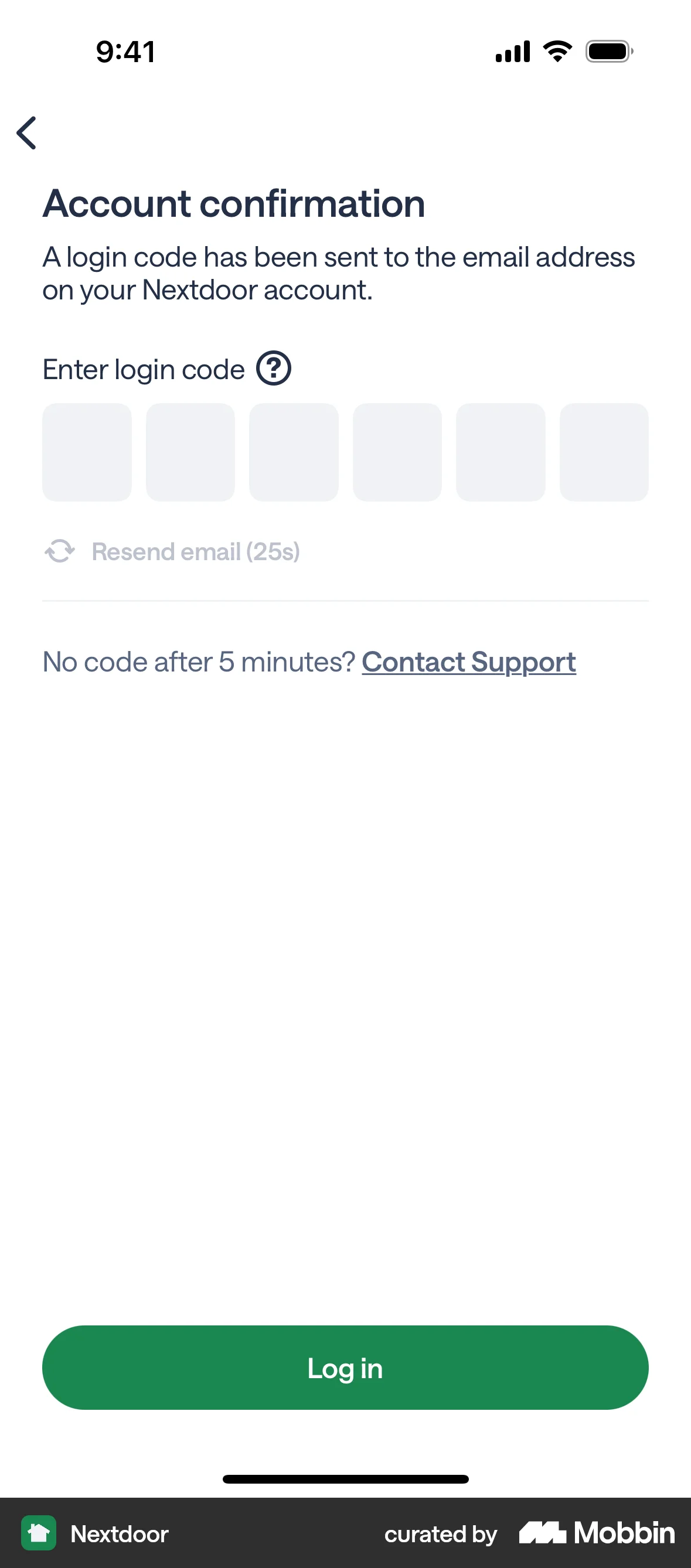
Task: Select the Mobbin logo icon
Action: point(544,1533)
